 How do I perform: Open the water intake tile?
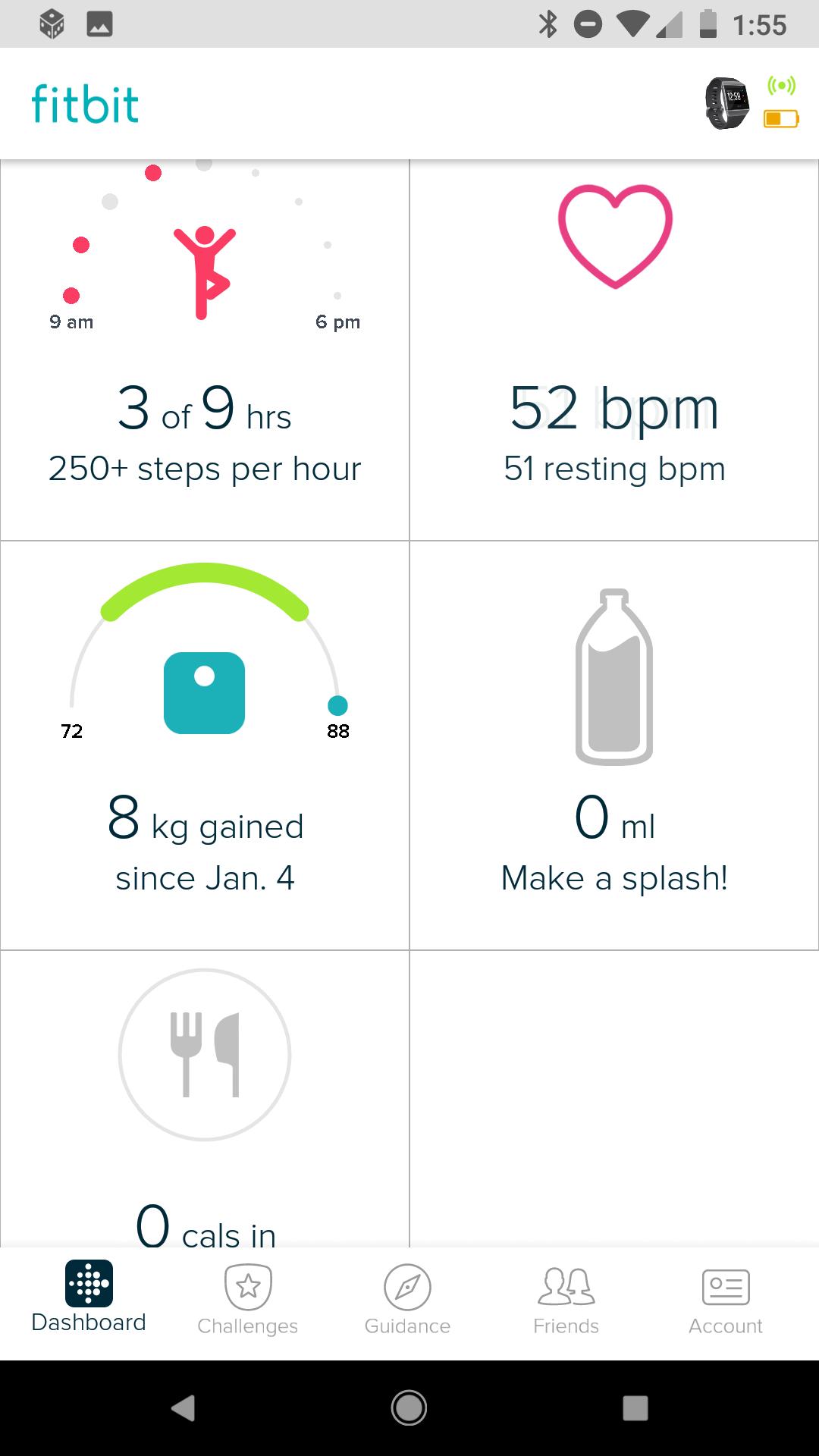(614, 745)
